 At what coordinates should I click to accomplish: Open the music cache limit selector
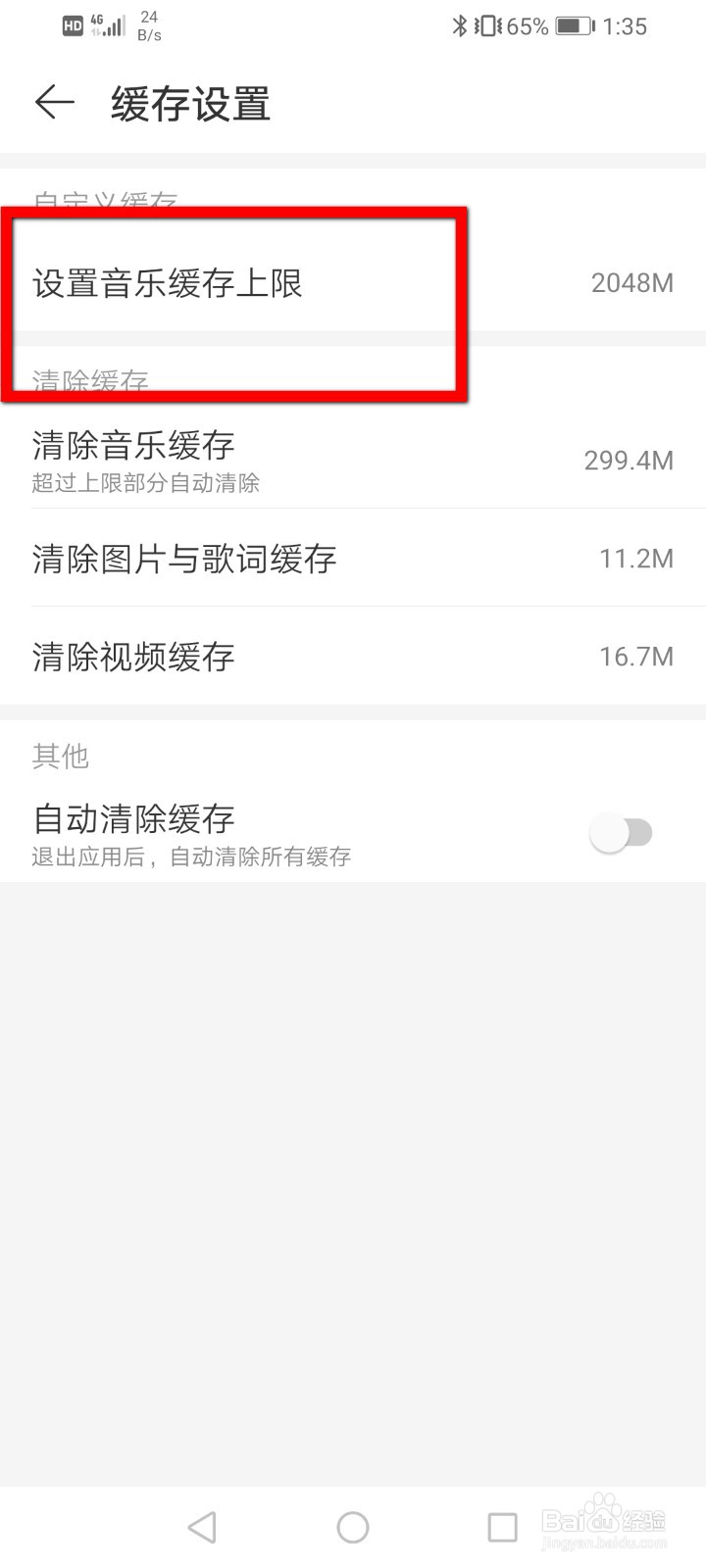click(294, 282)
